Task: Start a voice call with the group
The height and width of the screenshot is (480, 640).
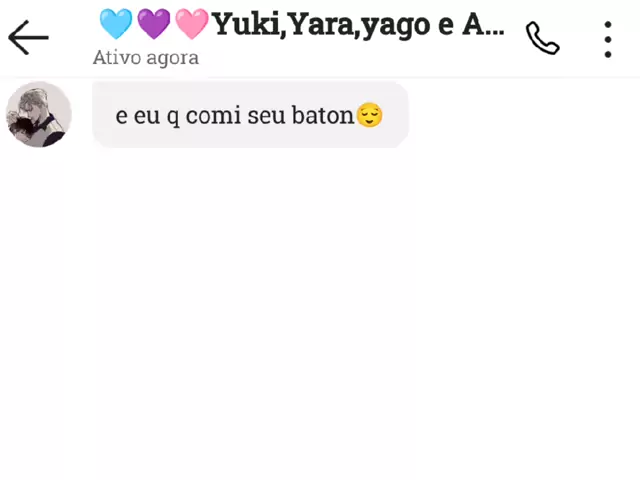Action: (x=542, y=38)
